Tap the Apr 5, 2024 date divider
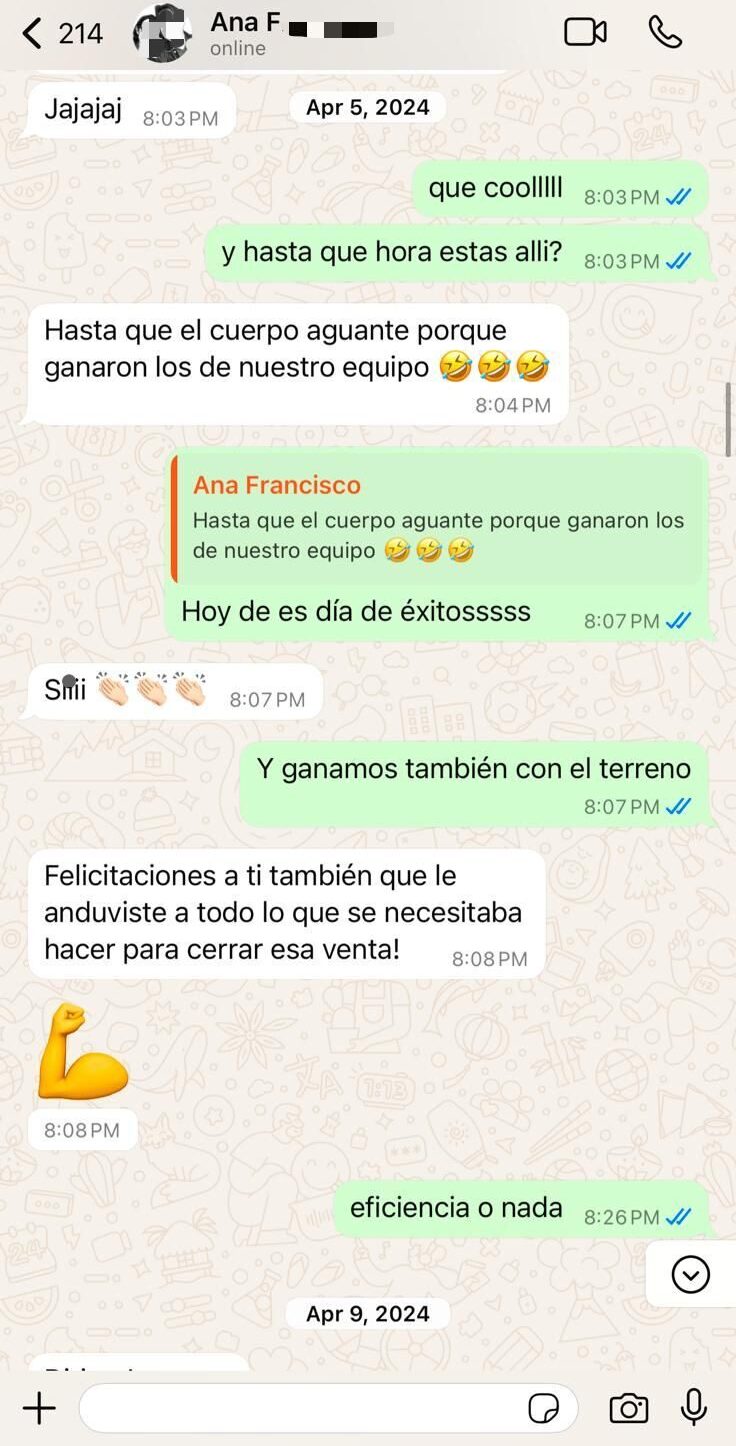 click(x=368, y=107)
